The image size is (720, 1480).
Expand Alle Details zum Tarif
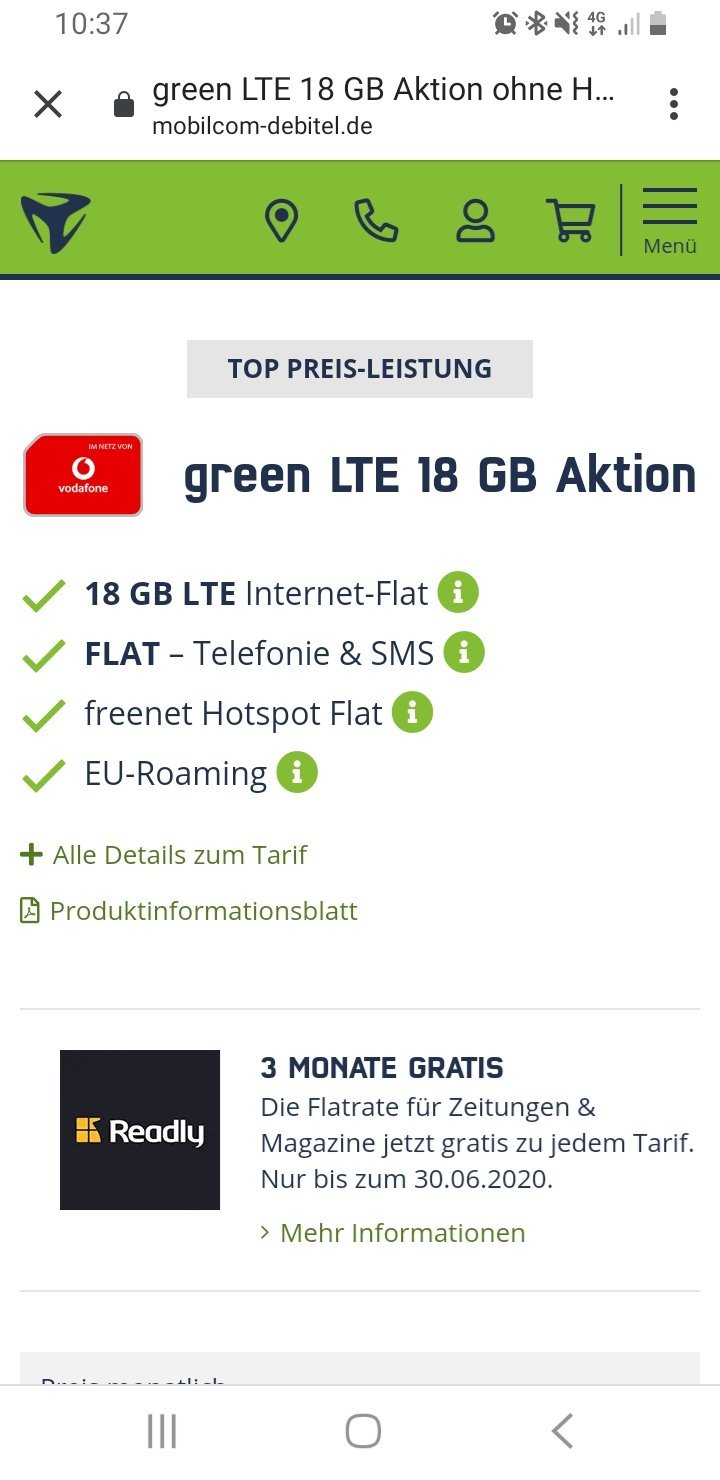tap(164, 855)
